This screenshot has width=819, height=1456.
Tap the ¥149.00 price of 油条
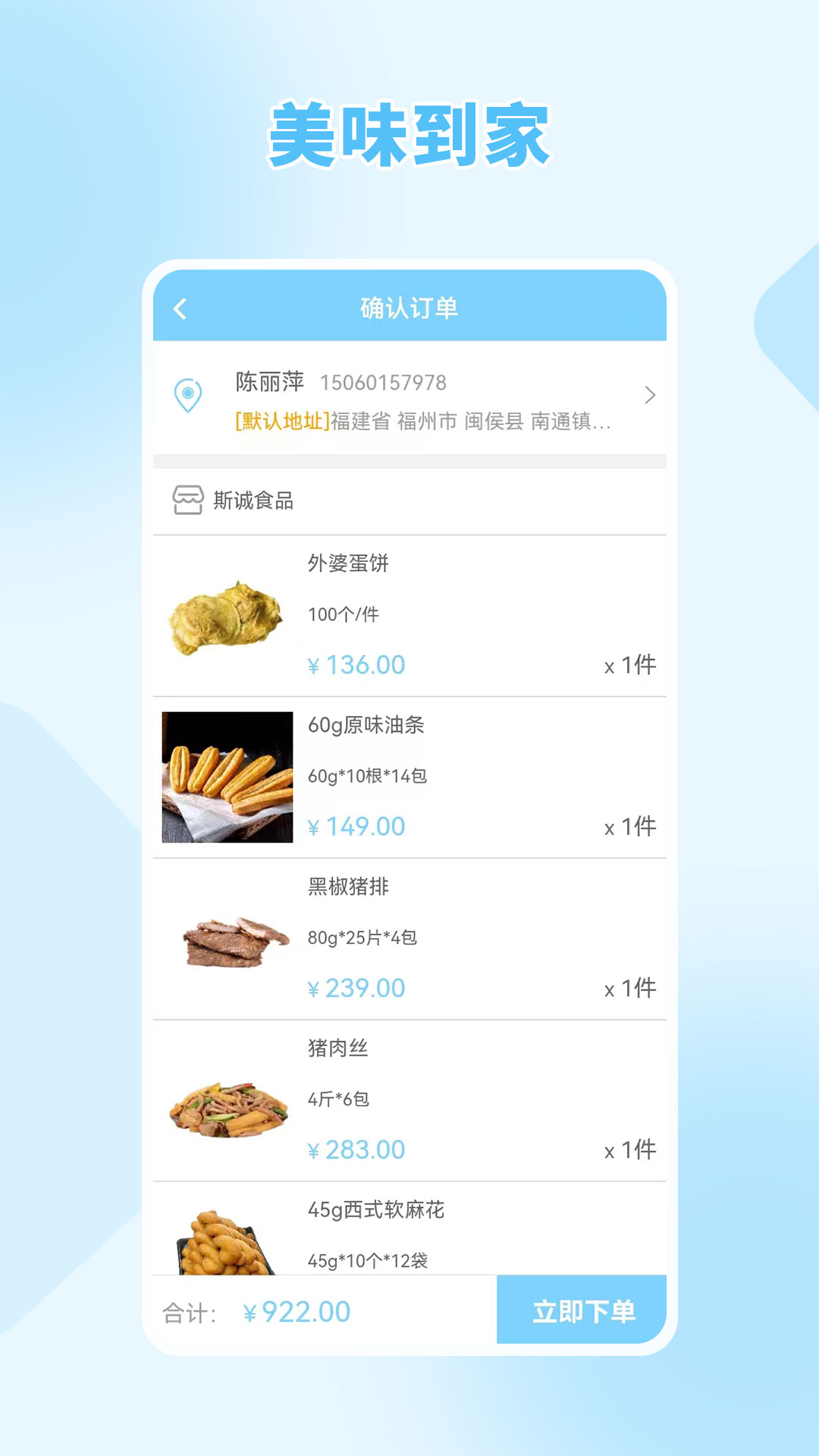[x=356, y=826]
